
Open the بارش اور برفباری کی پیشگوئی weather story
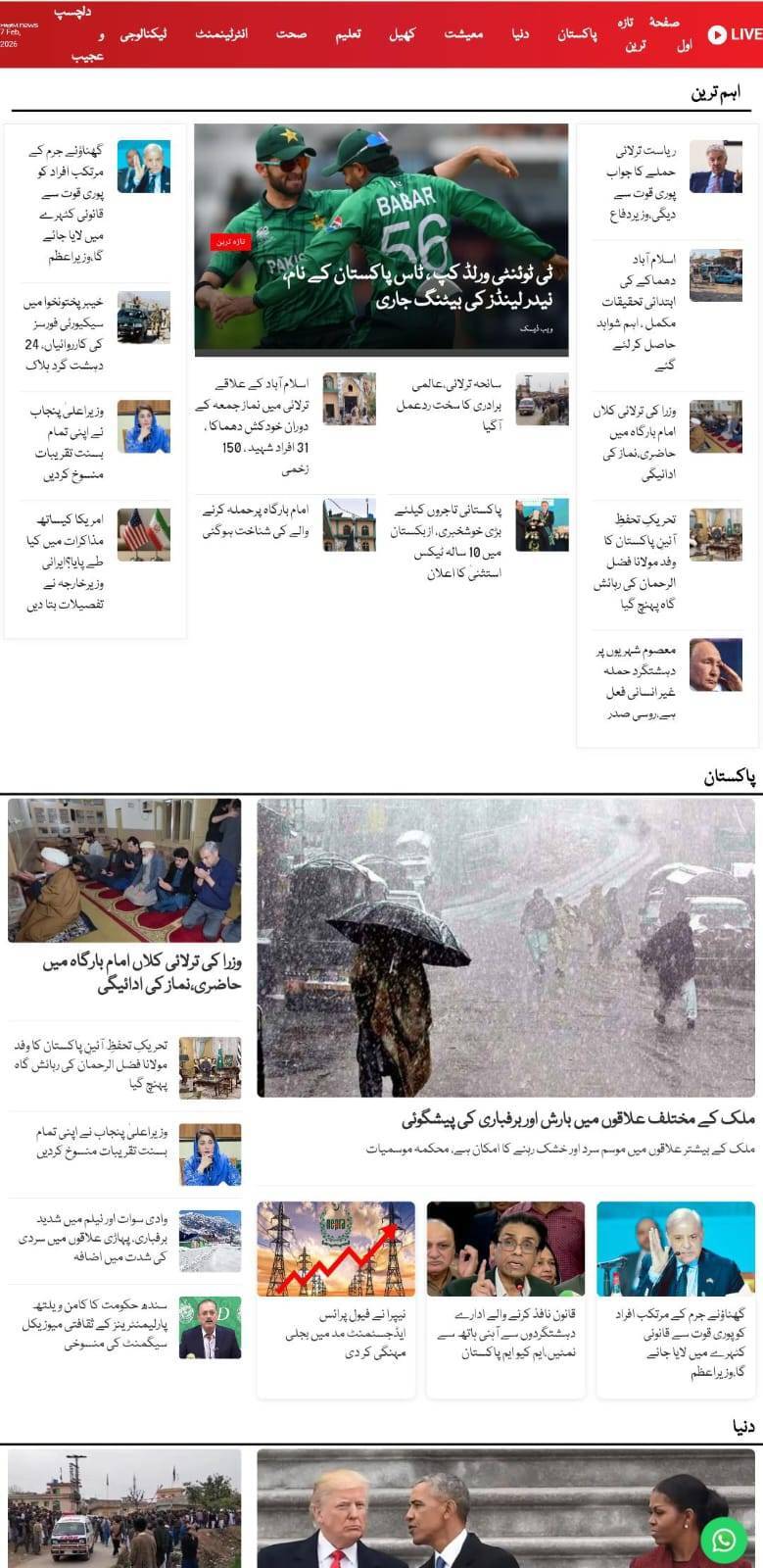pyautogui.click(x=578, y=1118)
